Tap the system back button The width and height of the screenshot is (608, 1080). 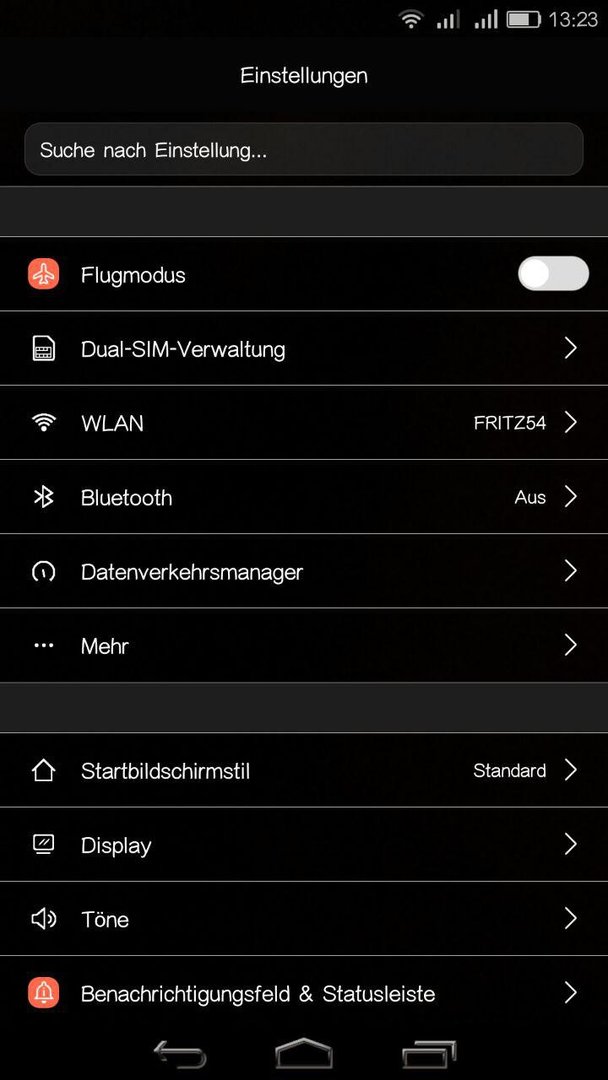coord(179,1054)
